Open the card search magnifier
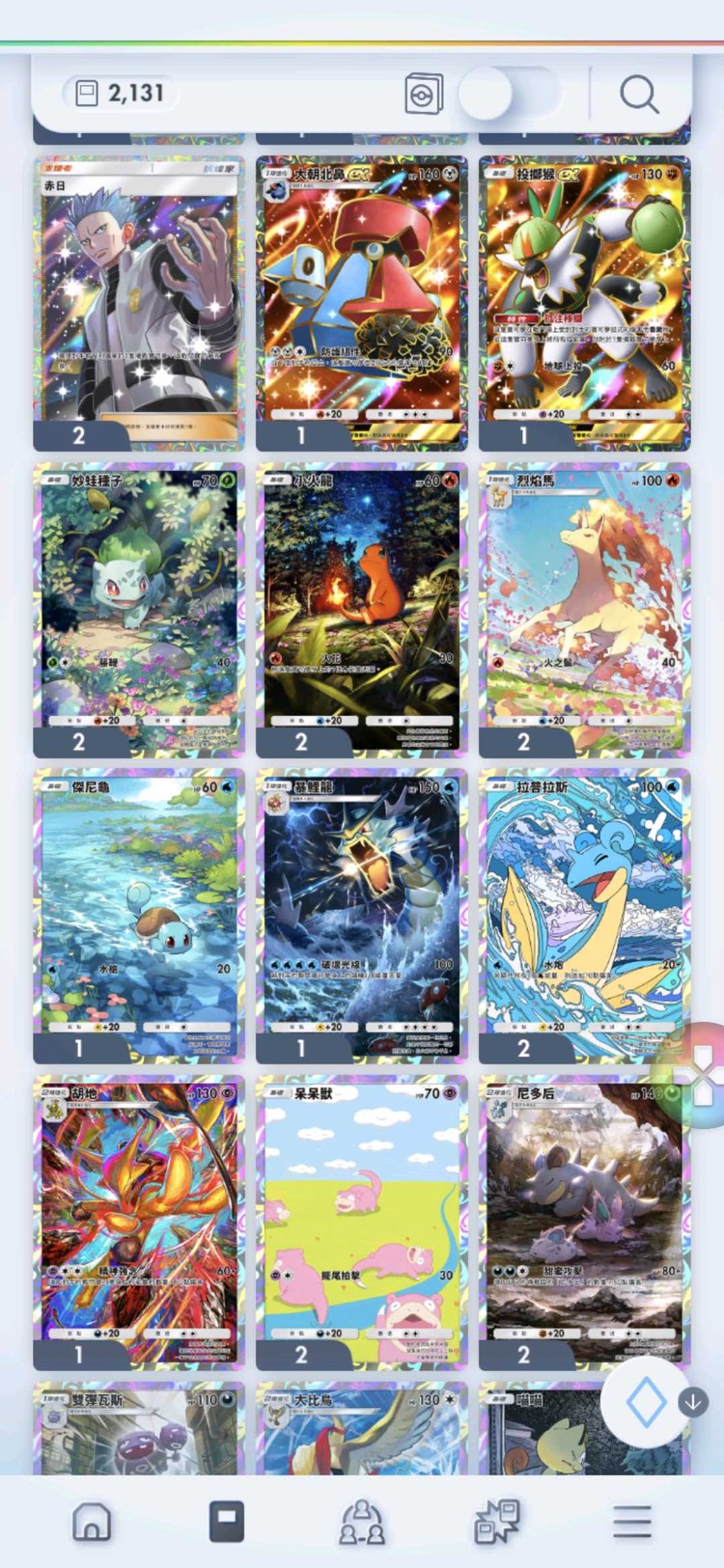The image size is (724, 1568). 638,95
